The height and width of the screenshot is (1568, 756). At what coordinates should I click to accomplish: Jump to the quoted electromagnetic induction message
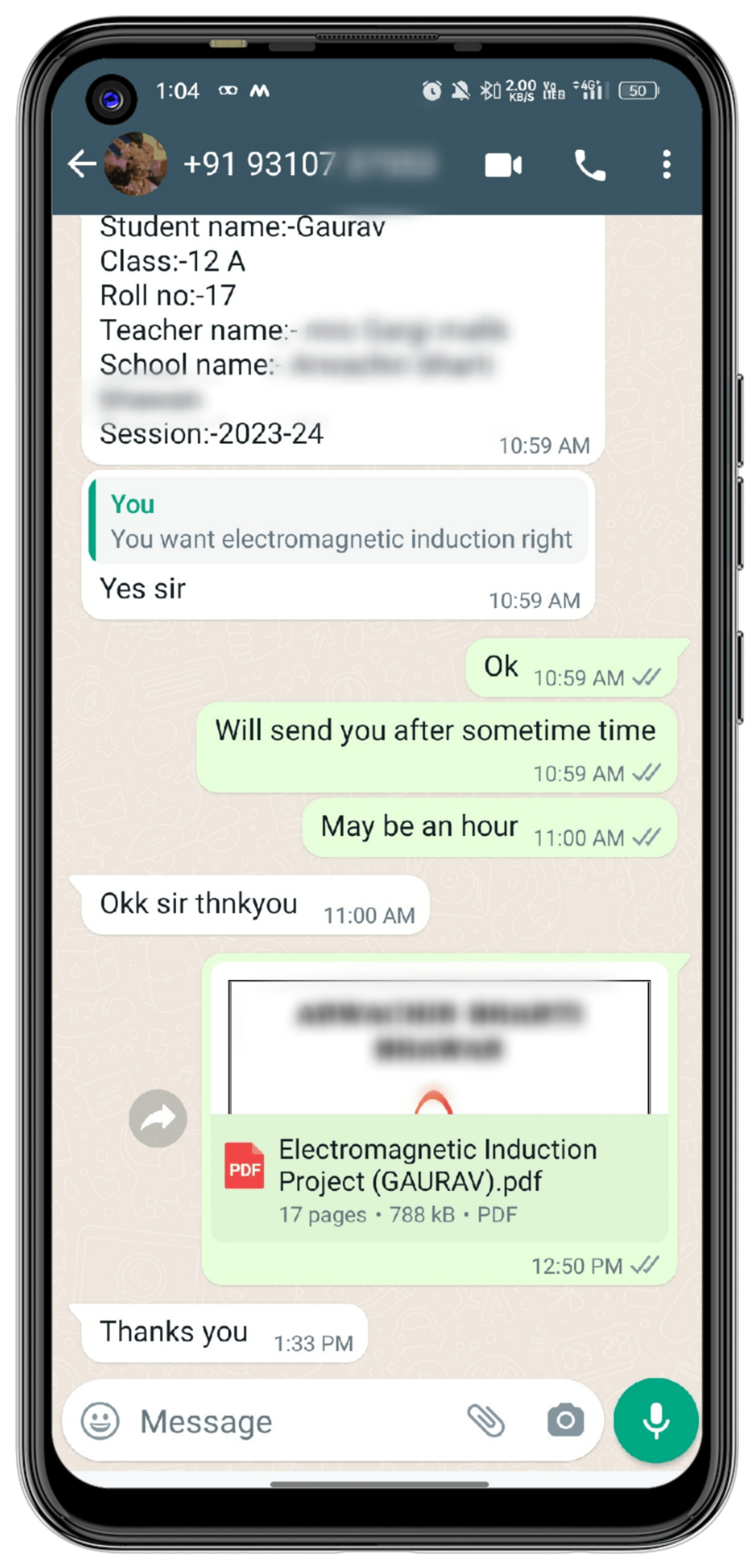coord(339,522)
